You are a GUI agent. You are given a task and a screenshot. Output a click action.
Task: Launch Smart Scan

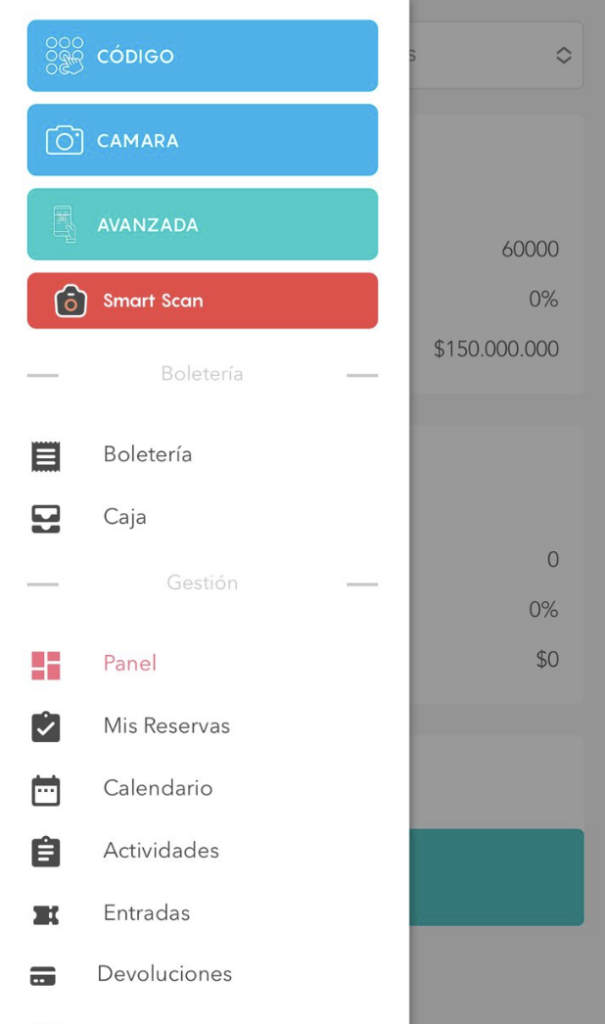(202, 300)
